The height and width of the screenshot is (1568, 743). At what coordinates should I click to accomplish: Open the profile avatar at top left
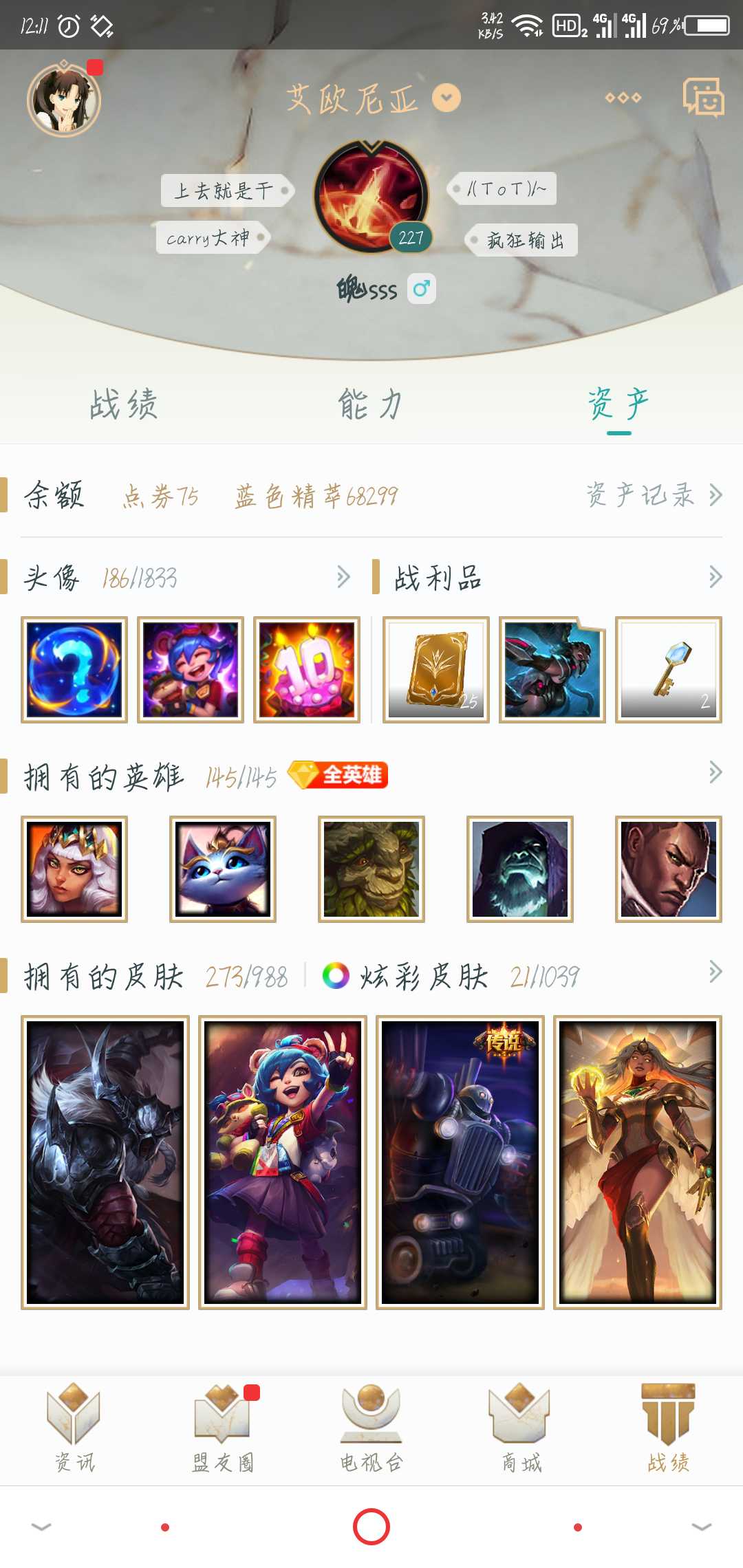click(x=64, y=100)
